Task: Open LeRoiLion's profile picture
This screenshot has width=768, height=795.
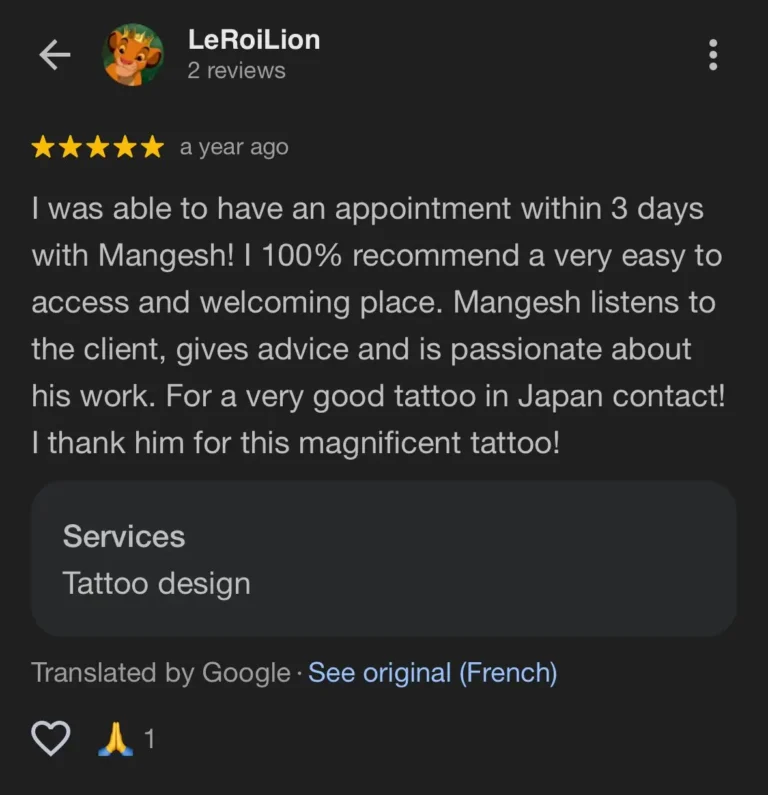Action: point(133,55)
